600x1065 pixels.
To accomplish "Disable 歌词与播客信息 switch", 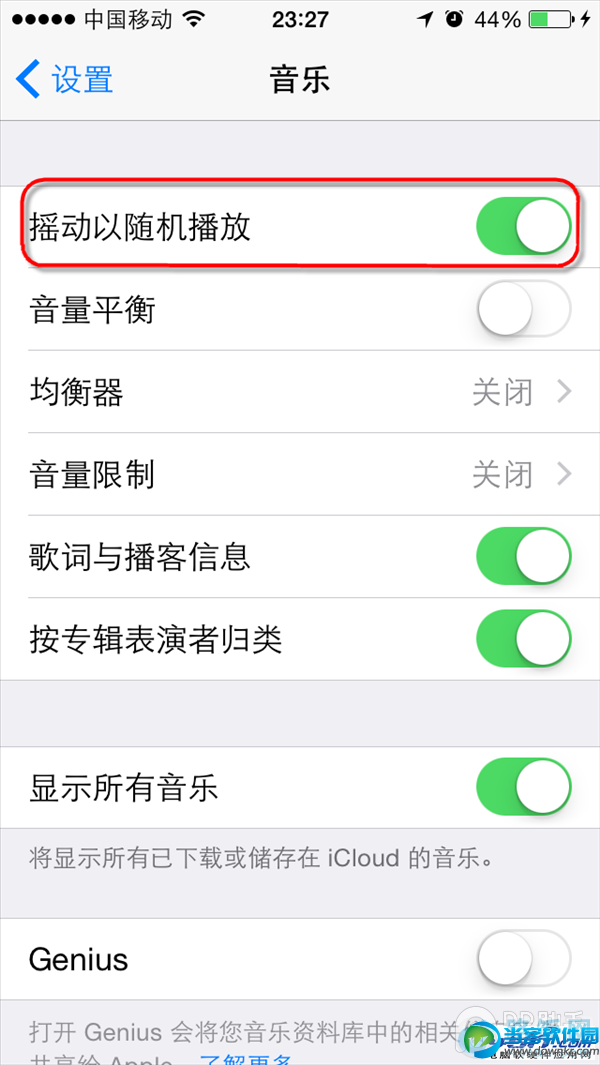I will pos(523,556).
